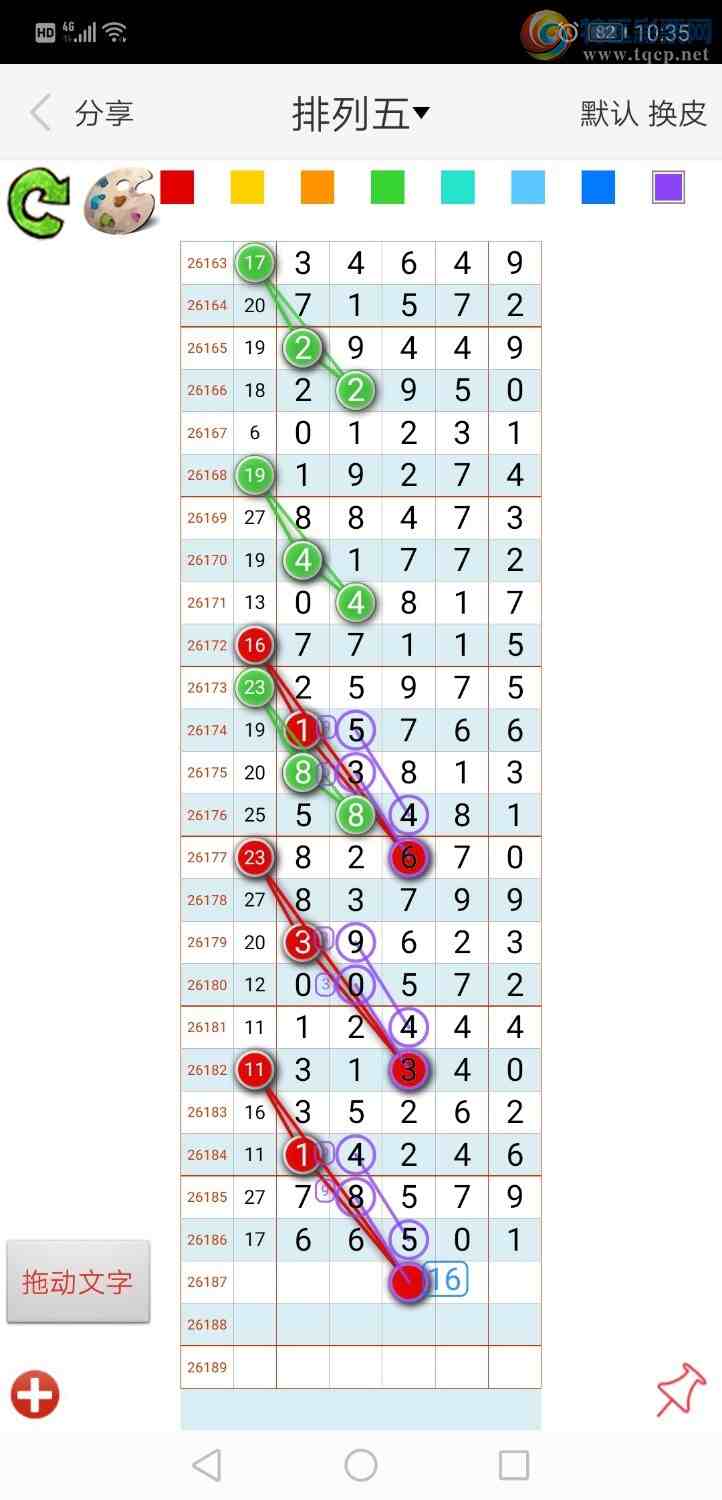The image size is (722, 1500).
Task: Tap the green undo arrow icon
Action: pyautogui.click(x=39, y=203)
